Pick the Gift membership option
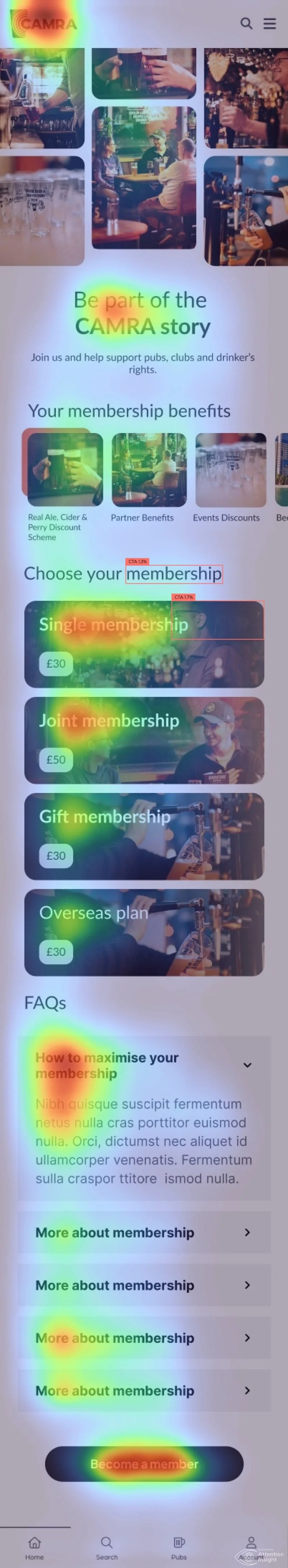The height and width of the screenshot is (1568, 288). tap(144, 836)
